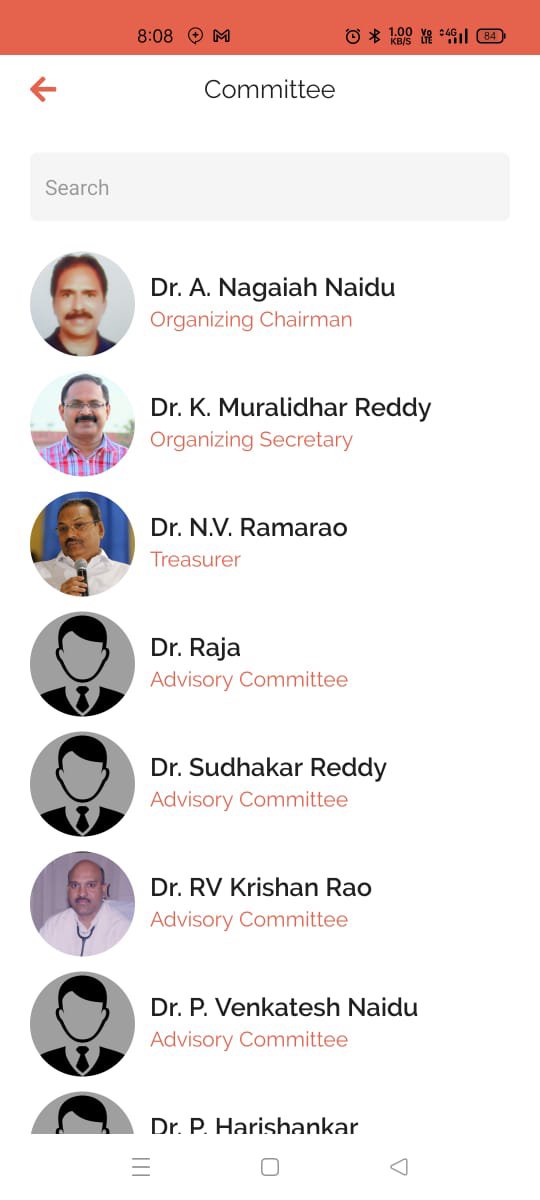Choose Dr. Sudhakar Reddy

tap(270, 783)
